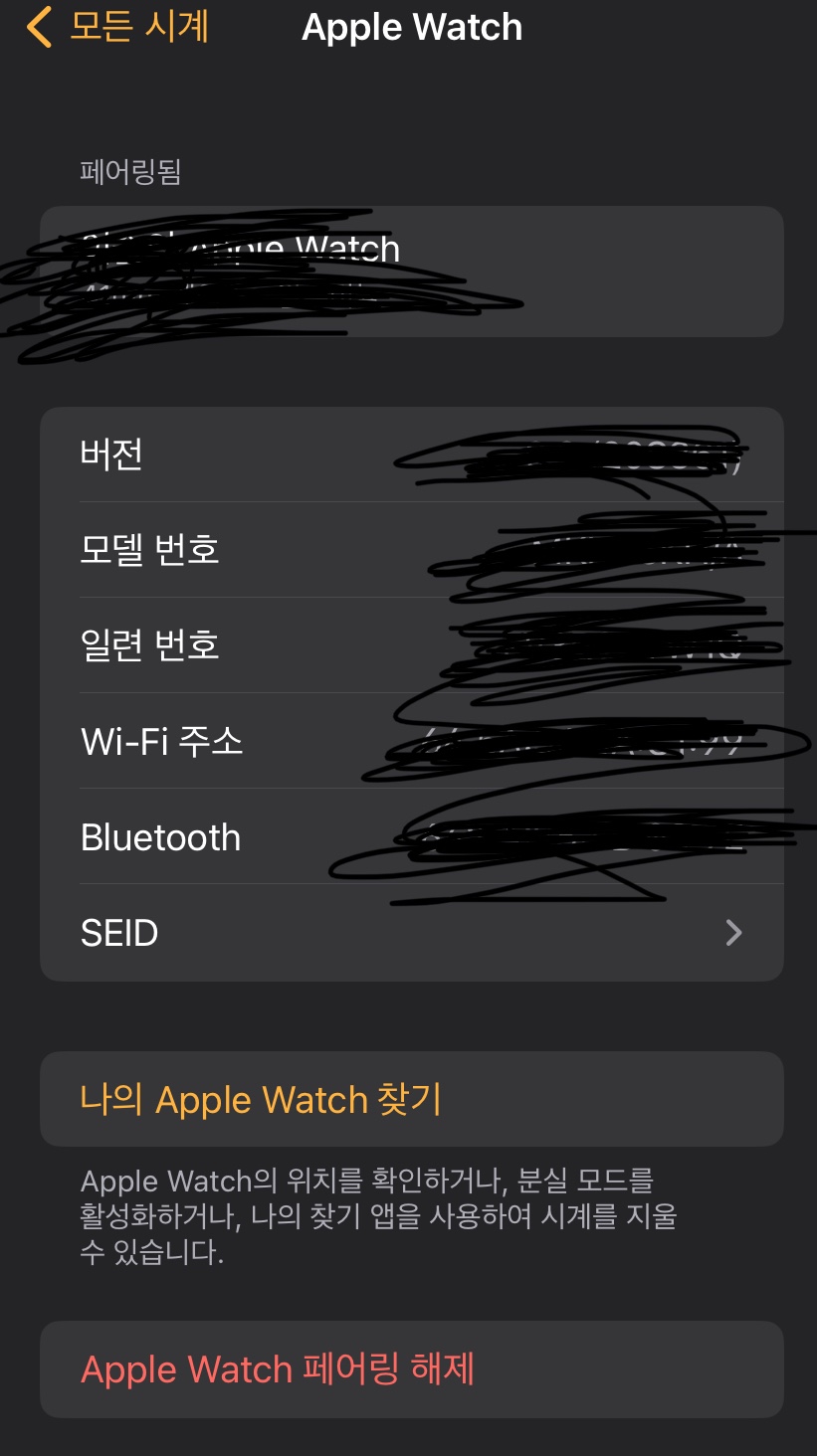Tap Apple Watch 페어링 해제
Image resolution: width=817 pixels, height=1456 pixels.
pyautogui.click(x=278, y=1369)
